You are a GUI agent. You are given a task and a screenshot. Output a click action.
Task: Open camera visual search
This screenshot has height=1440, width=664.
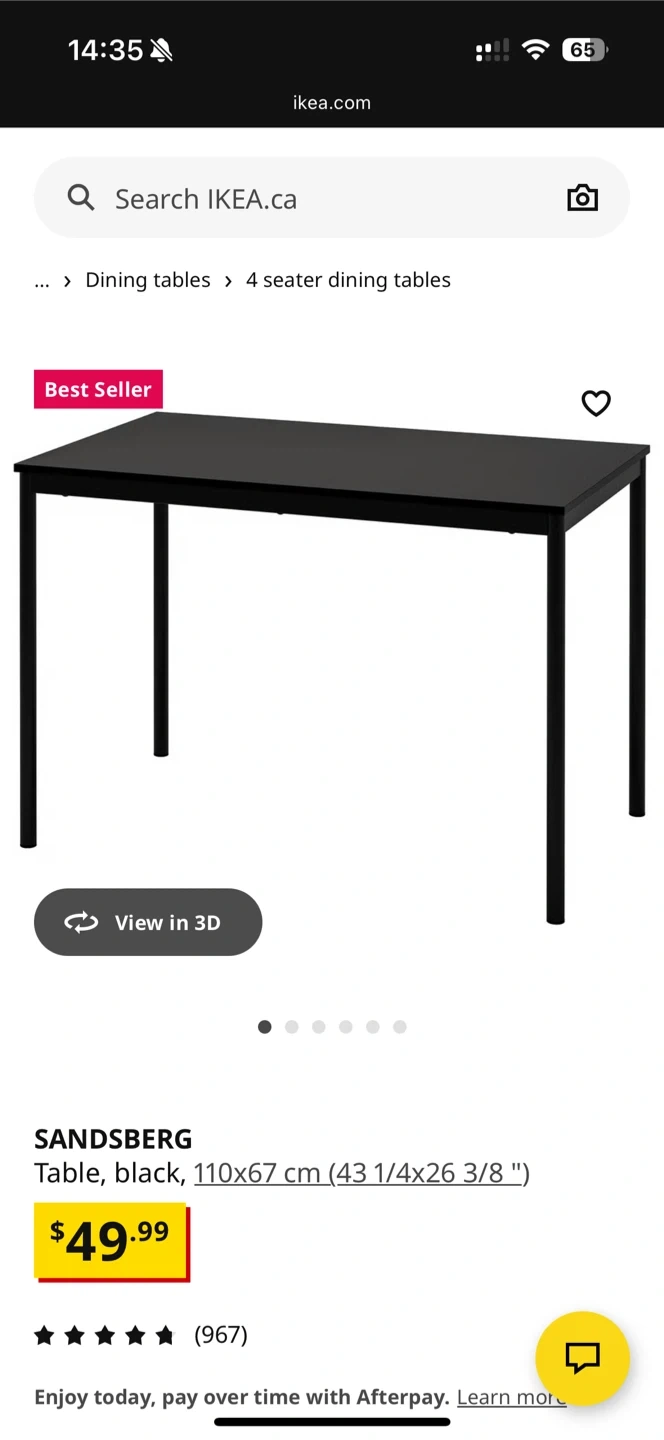(x=582, y=199)
